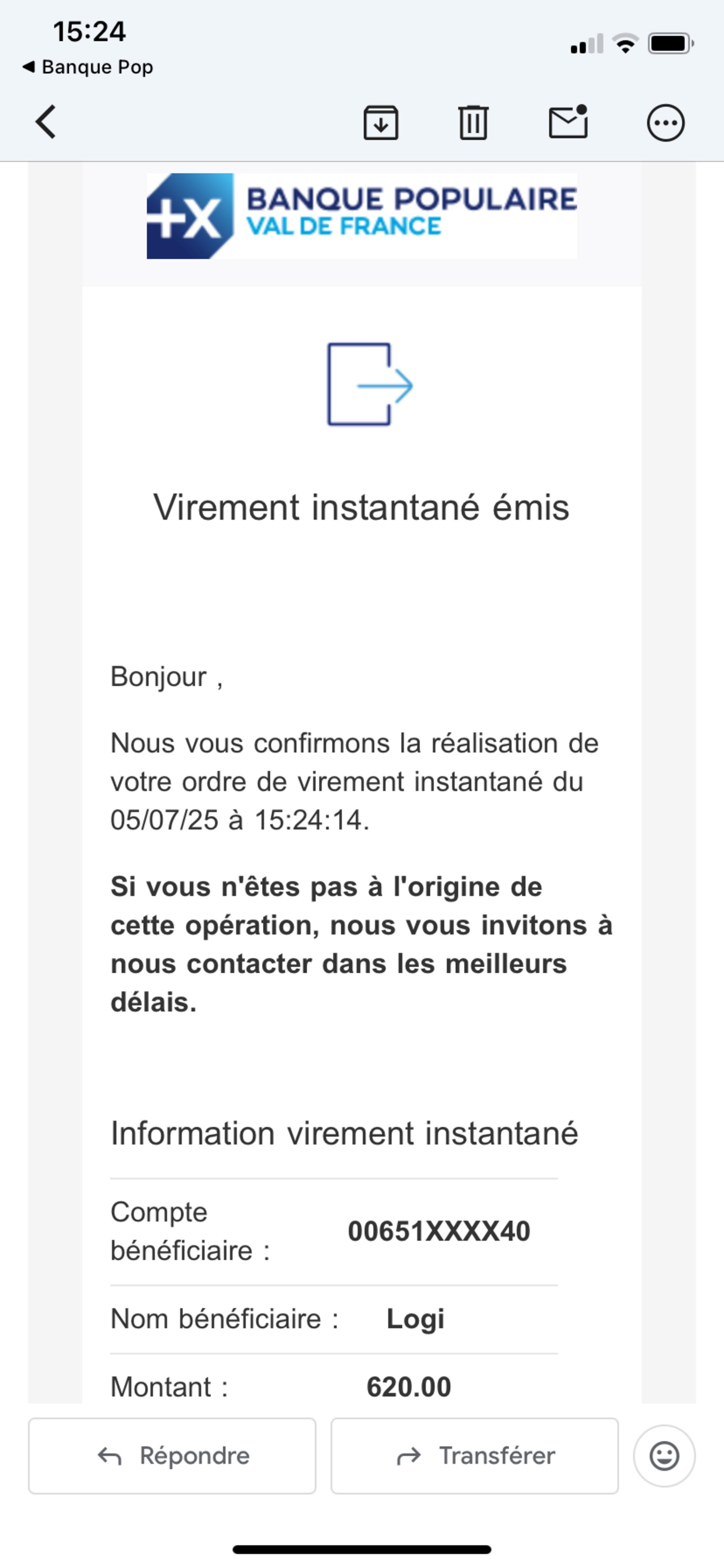Screen dimensions: 724x1568
Task: Open the more options menu
Action: pyautogui.click(x=665, y=123)
